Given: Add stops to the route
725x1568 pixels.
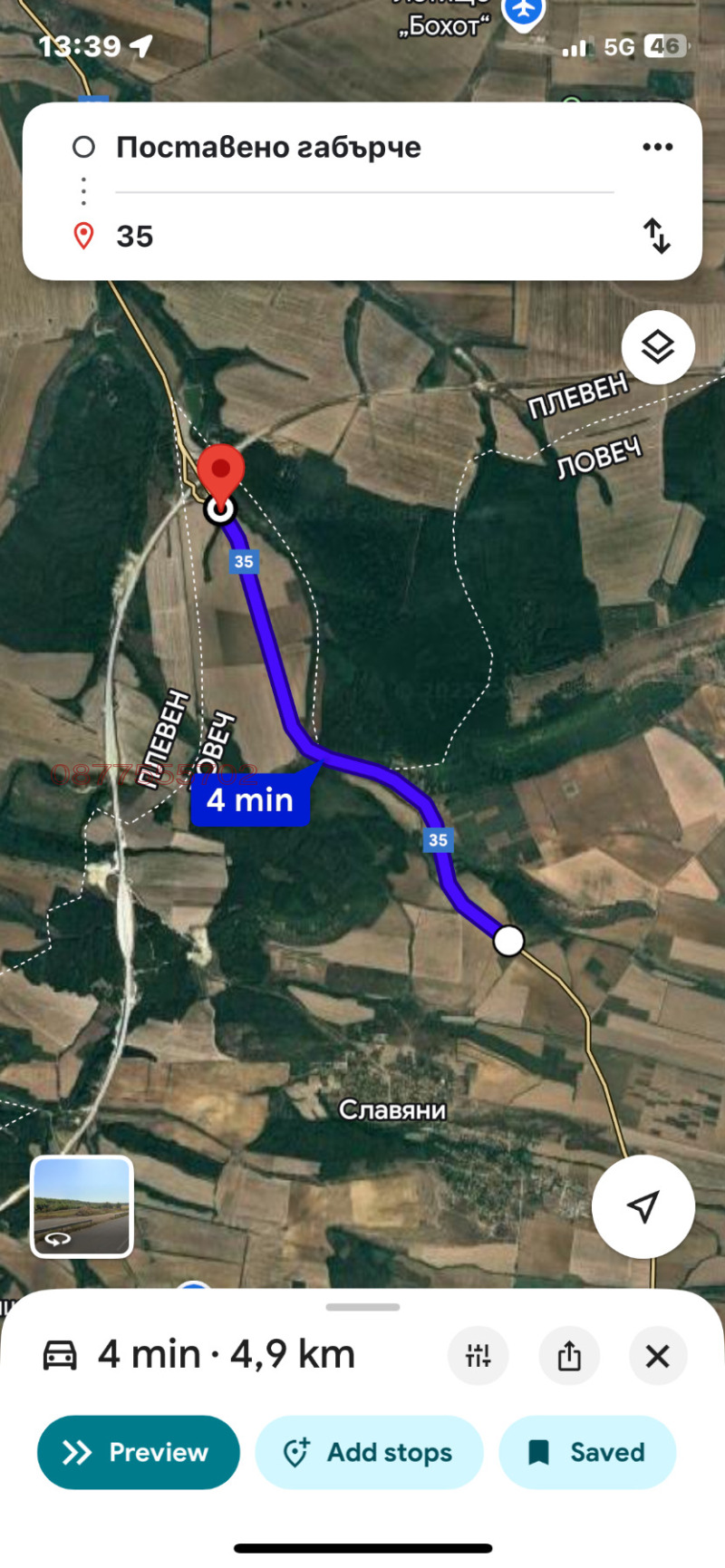Looking at the screenshot, I should click(x=369, y=1452).
